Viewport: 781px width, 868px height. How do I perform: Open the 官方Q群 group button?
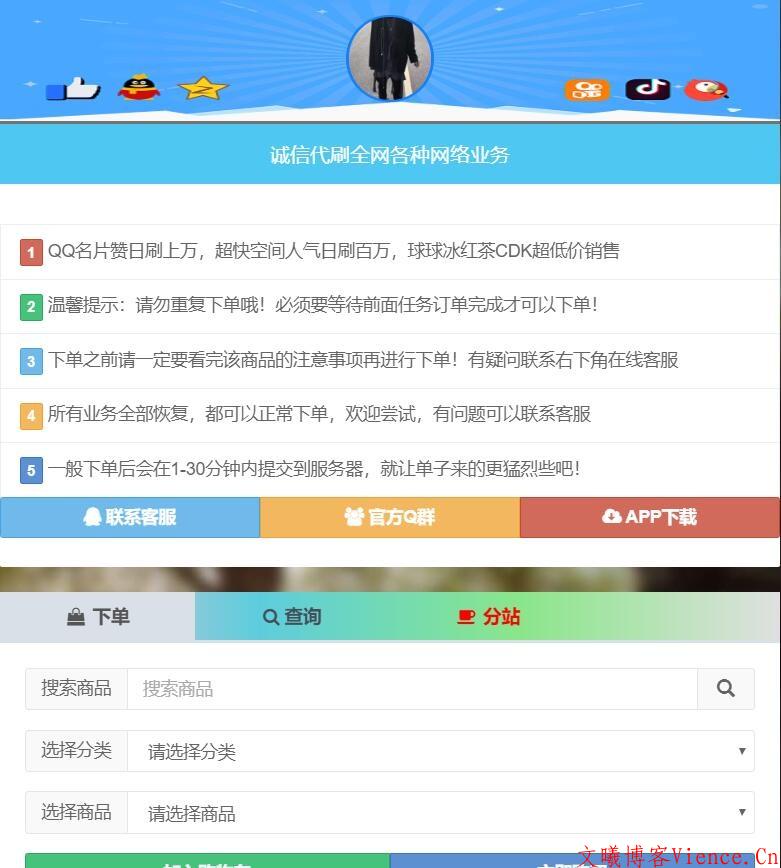(x=390, y=517)
